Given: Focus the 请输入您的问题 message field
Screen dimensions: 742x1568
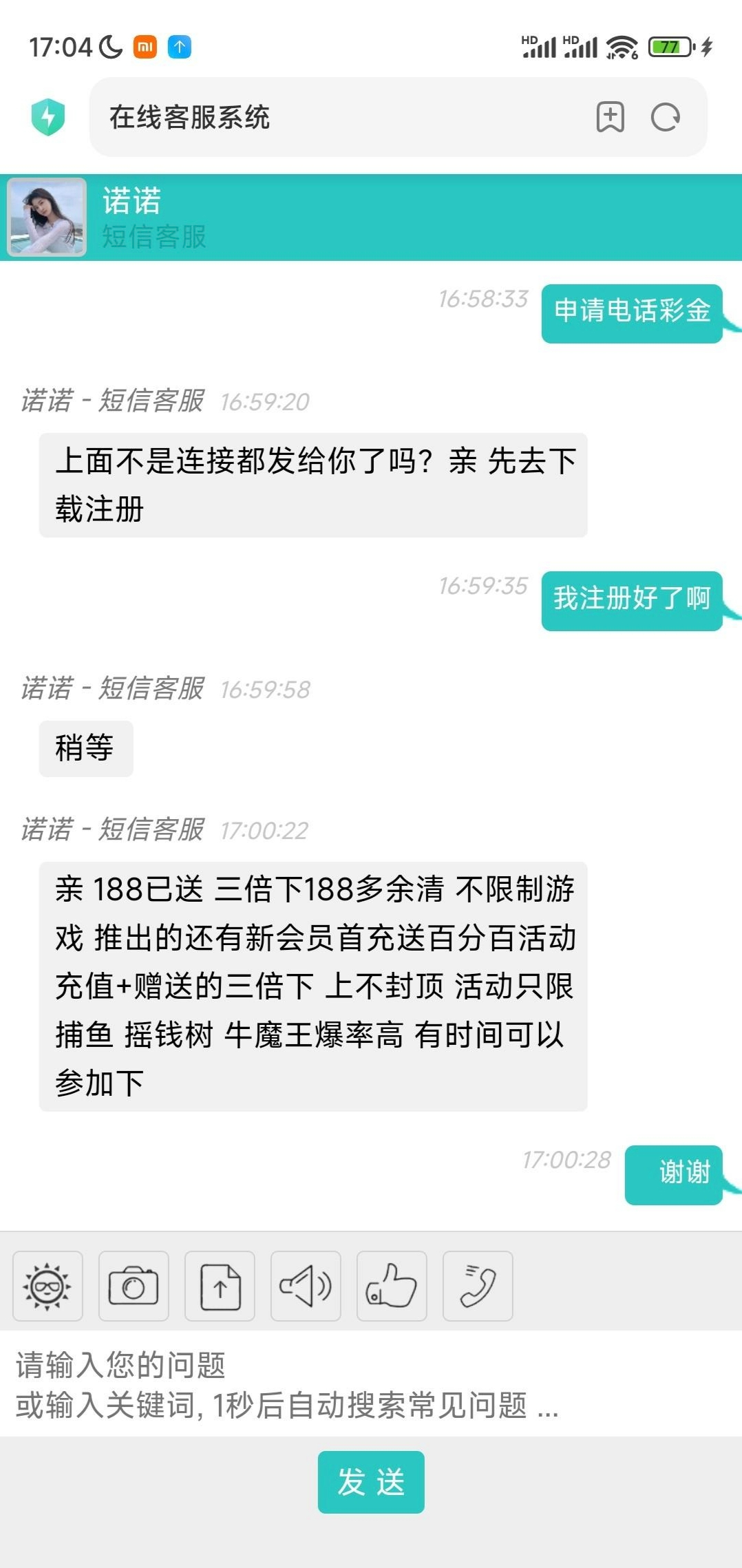Looking at the screenshot, I should click(x=371, y=1384).
